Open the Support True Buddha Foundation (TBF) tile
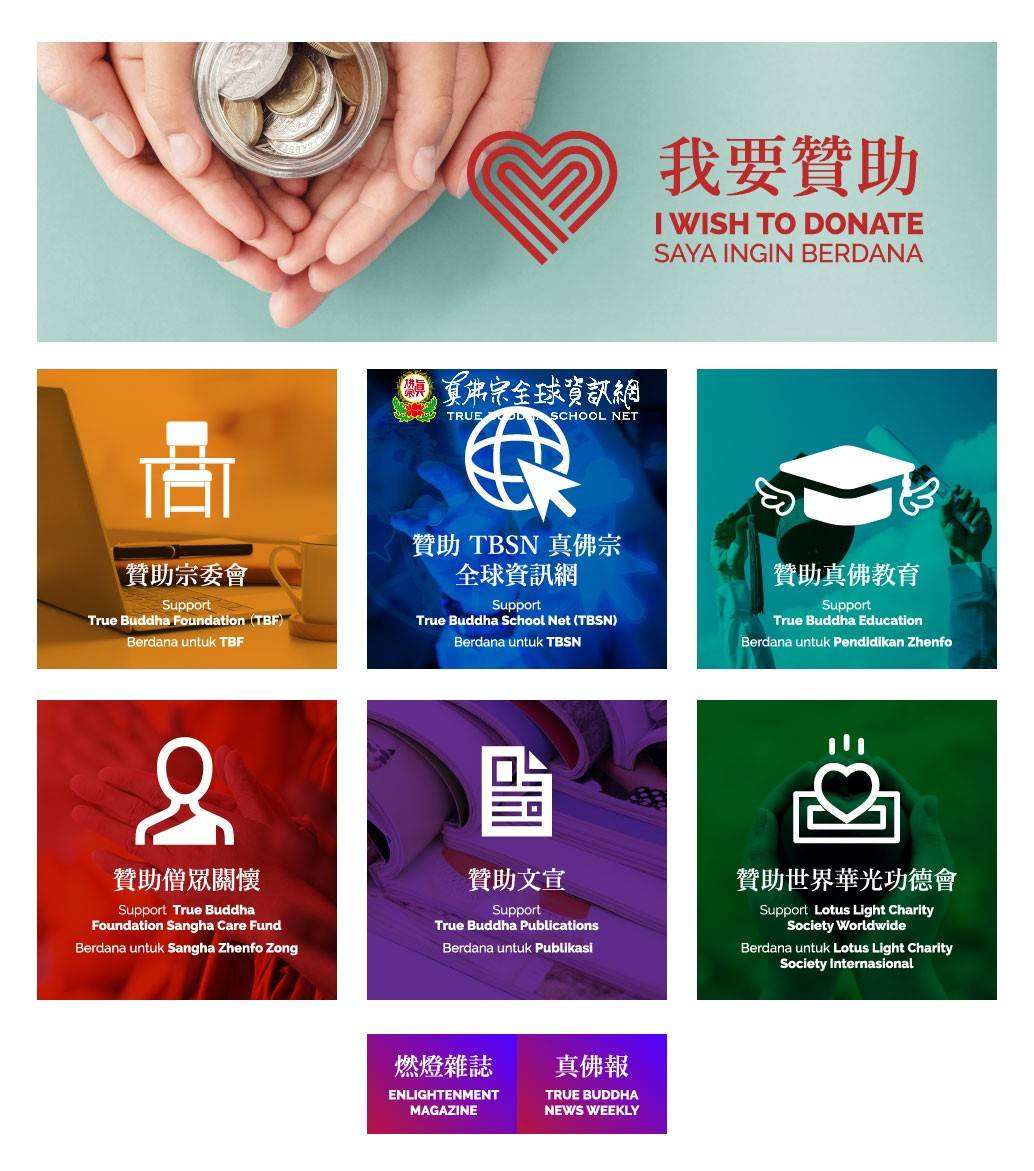 pos(186,519)
